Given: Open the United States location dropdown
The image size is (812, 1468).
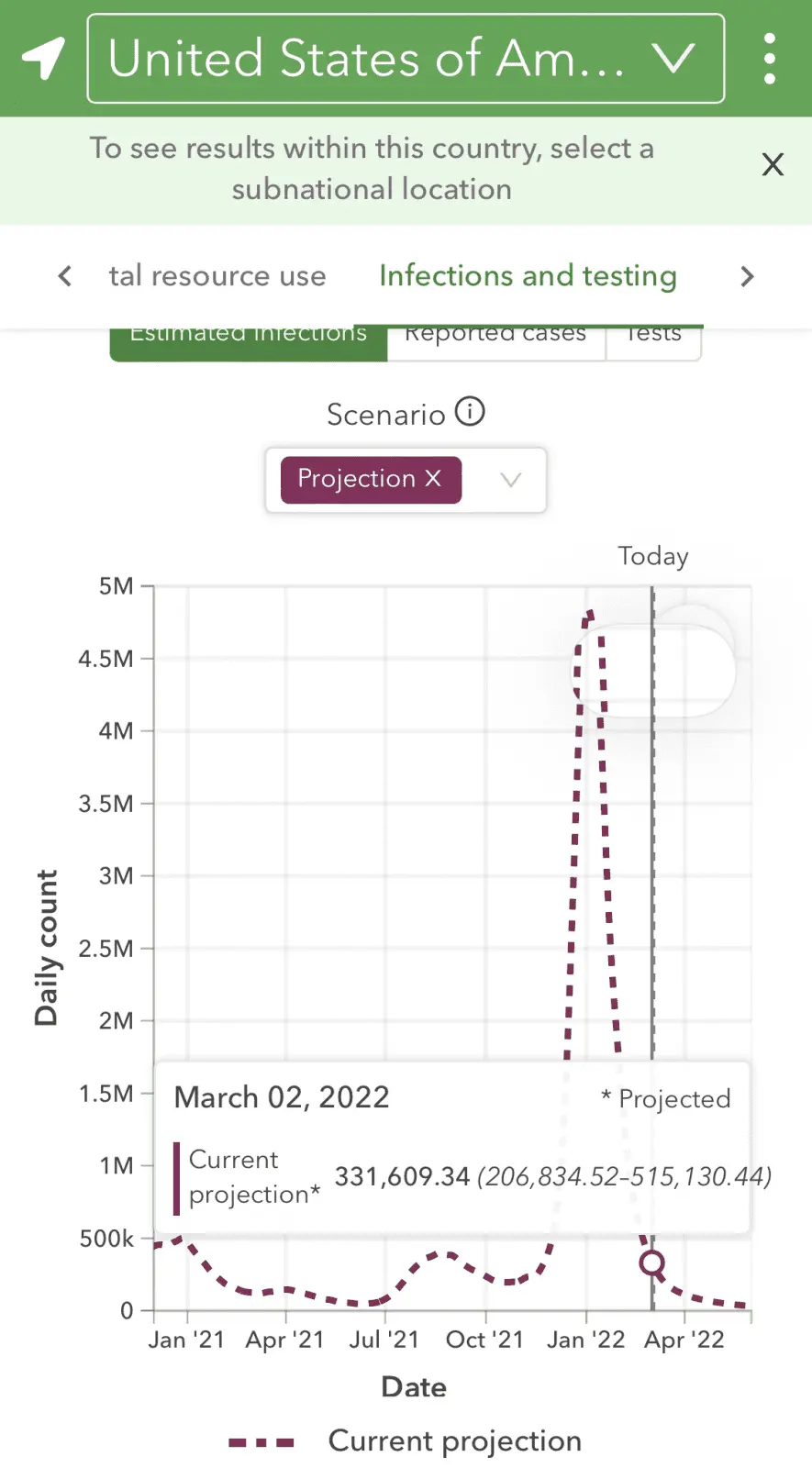Looking at the screenshot, I should [406, 59].
